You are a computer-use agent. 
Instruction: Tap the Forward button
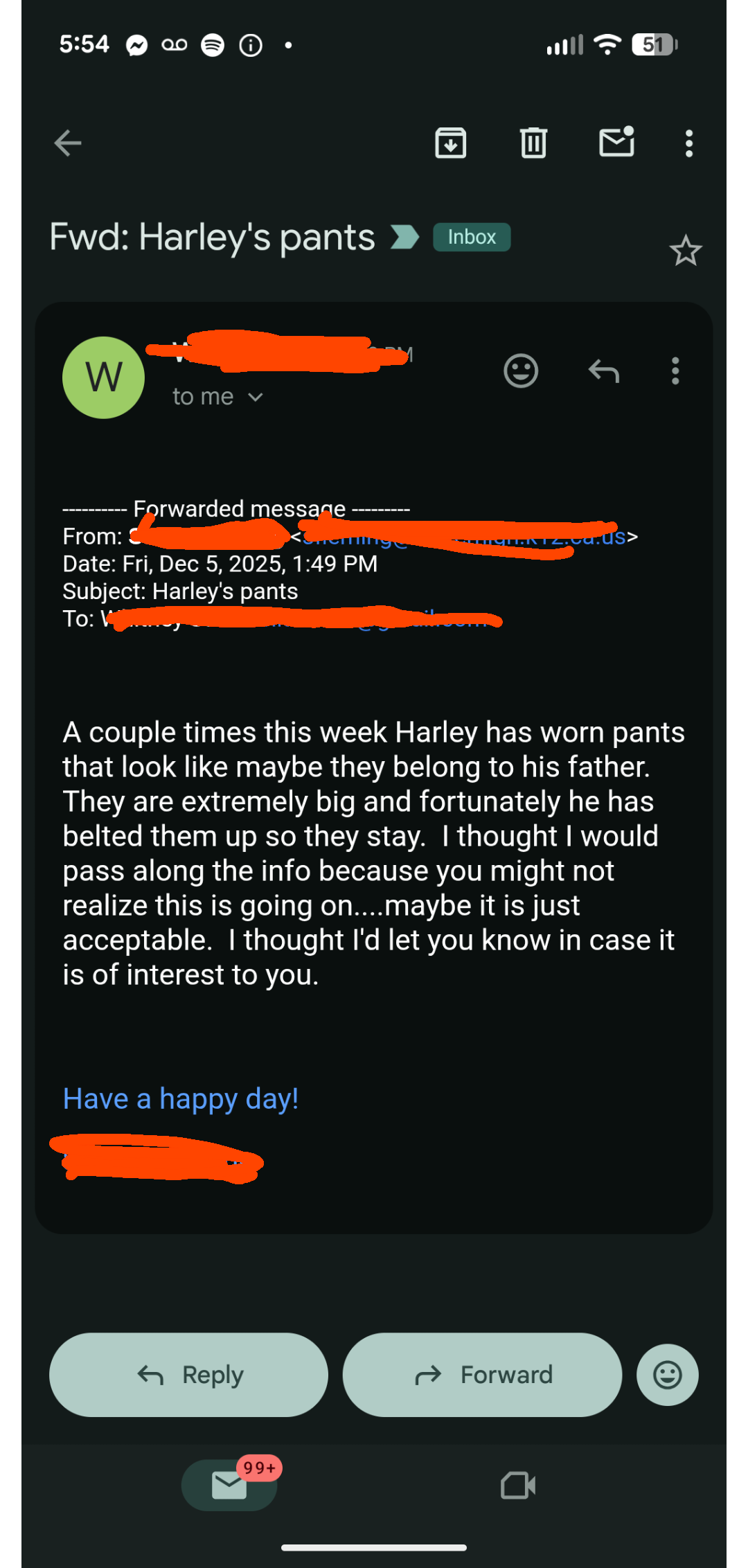[x=482, y=1375]
